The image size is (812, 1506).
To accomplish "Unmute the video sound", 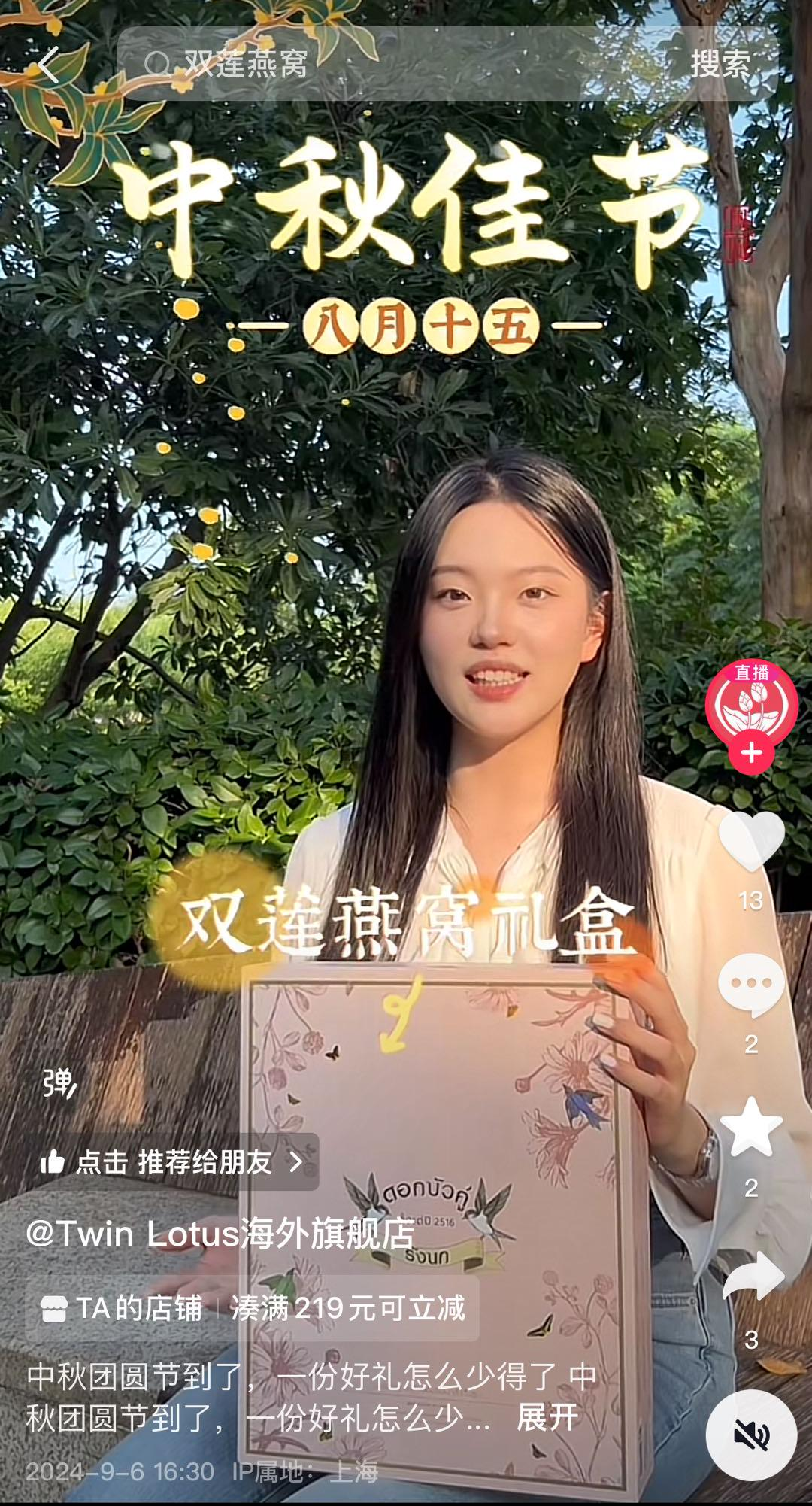I will 751,1435.
